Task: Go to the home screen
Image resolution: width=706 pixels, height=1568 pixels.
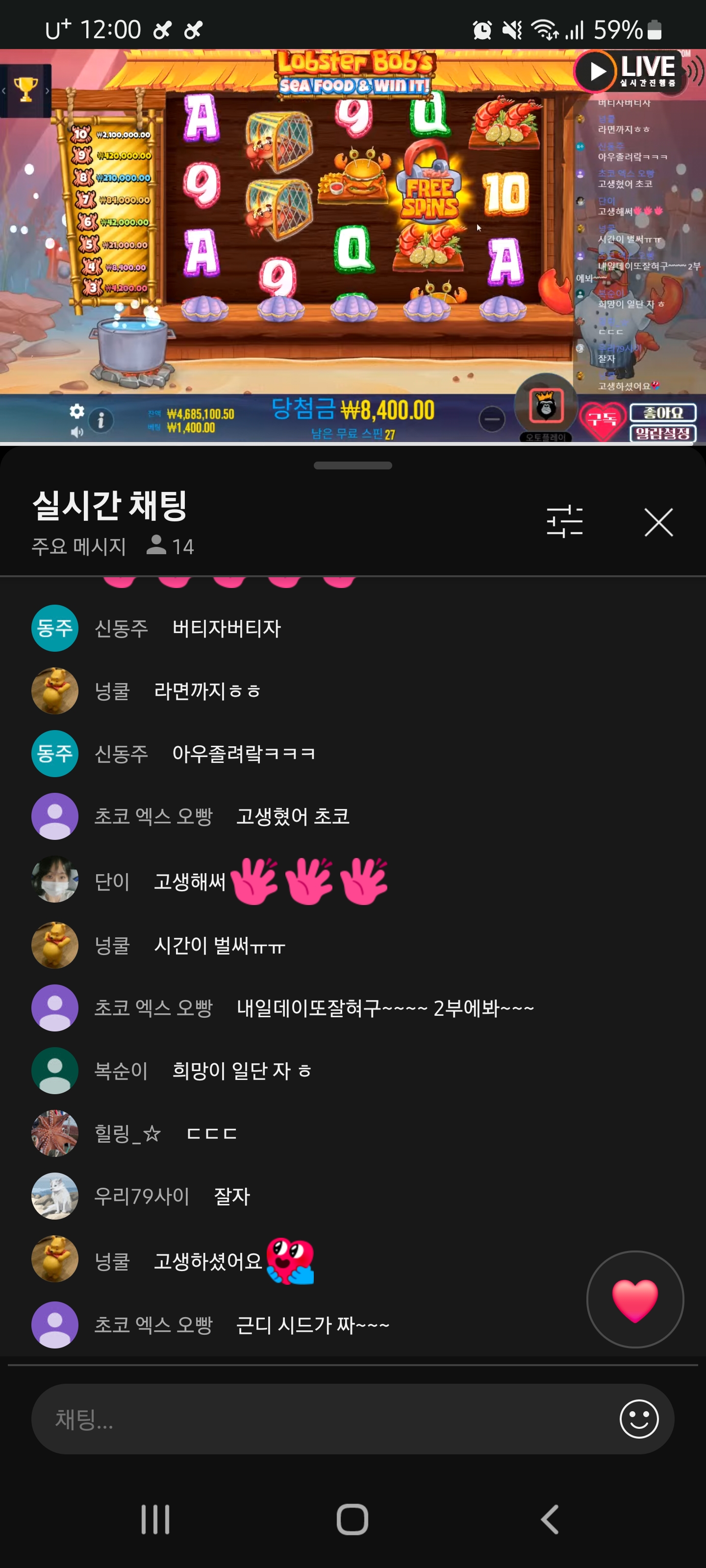Action: [x=353, y=1519]
